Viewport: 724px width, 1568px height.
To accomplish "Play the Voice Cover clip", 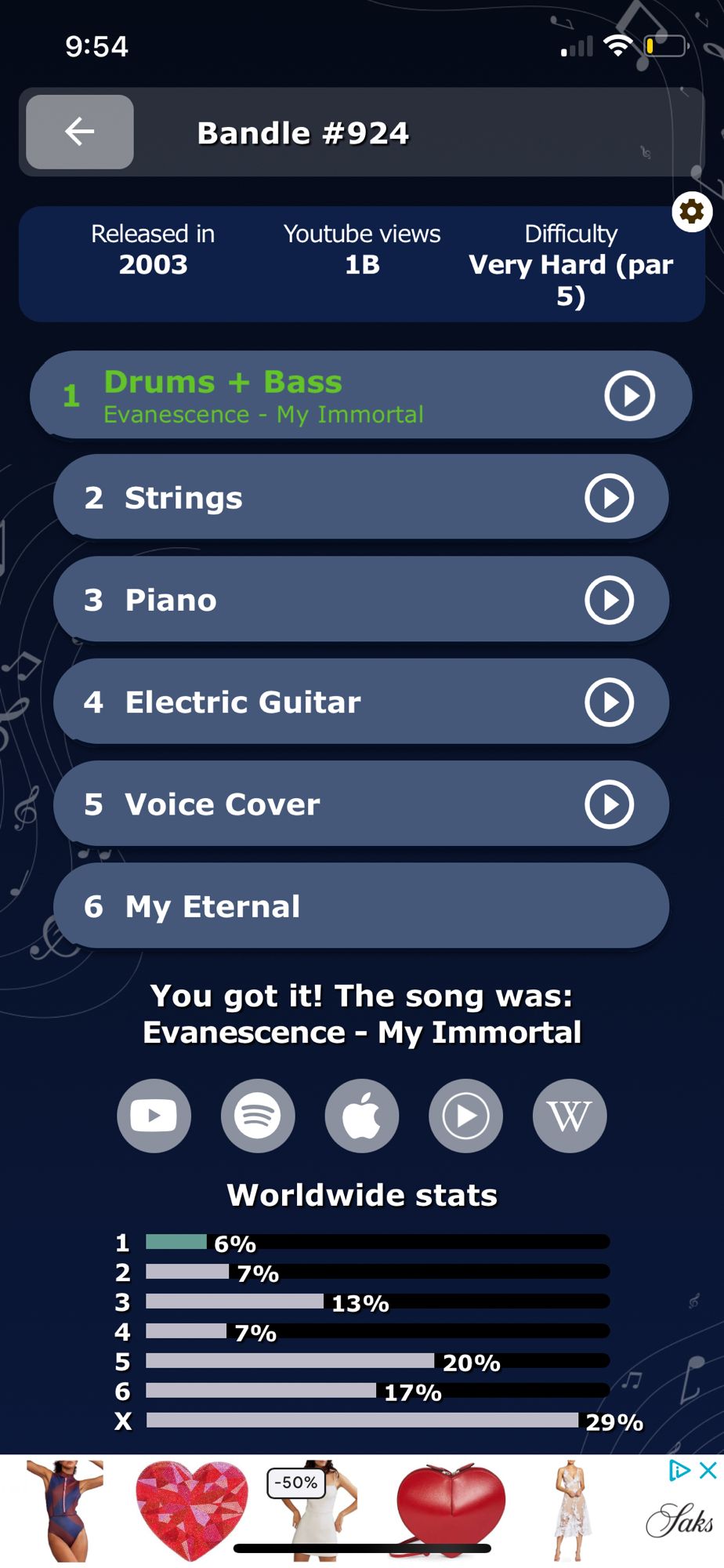I will click(609, 804).
